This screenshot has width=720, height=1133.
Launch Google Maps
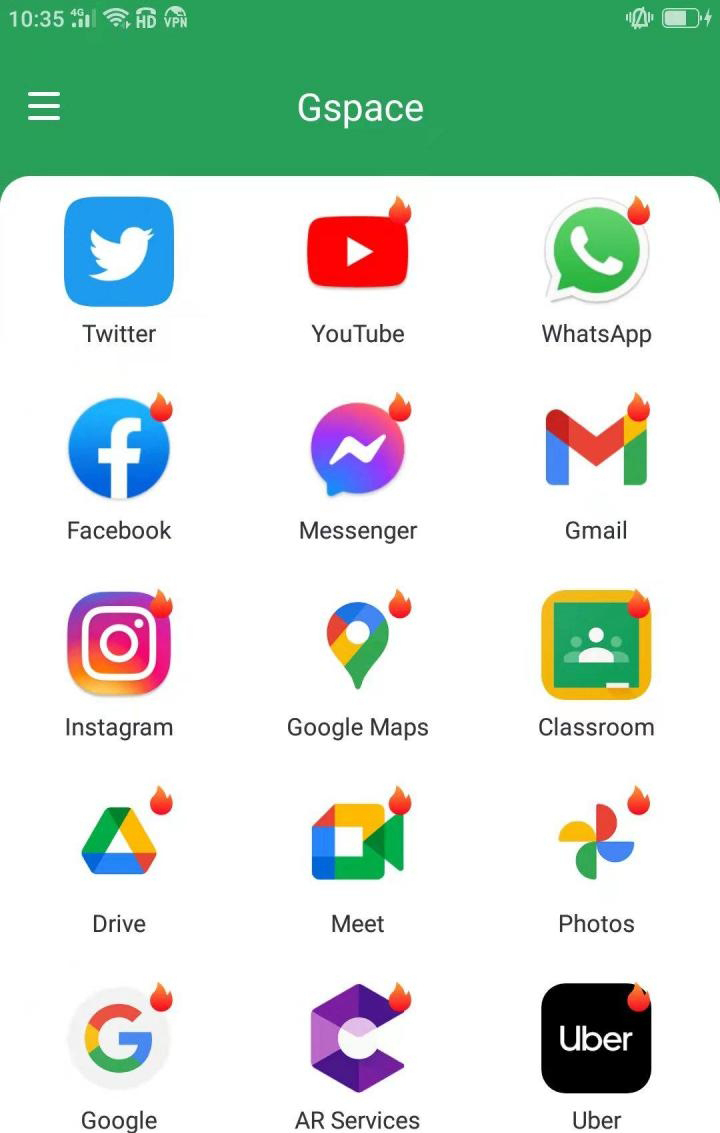358,645
